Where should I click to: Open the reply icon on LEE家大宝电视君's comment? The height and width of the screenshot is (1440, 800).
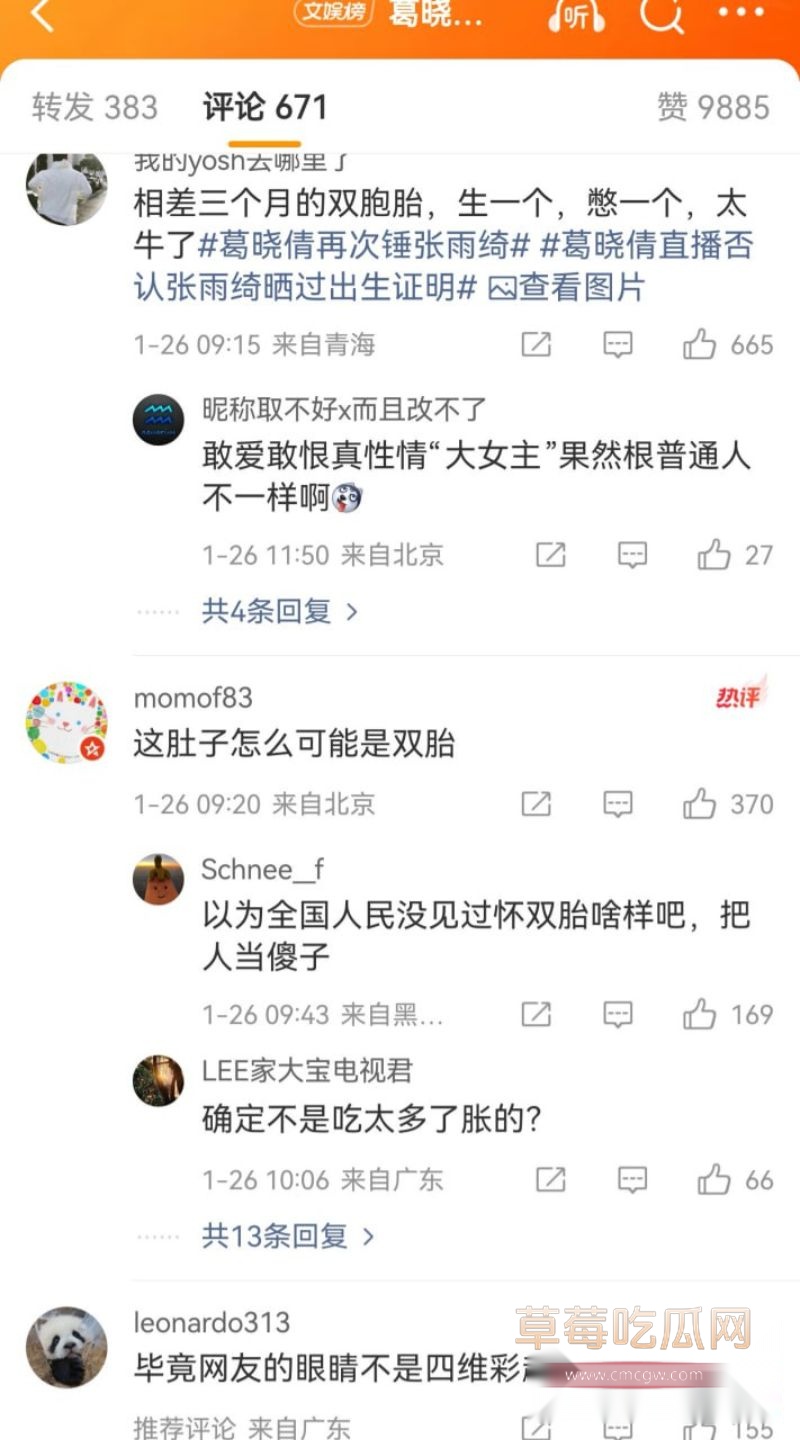(632, 1179)
